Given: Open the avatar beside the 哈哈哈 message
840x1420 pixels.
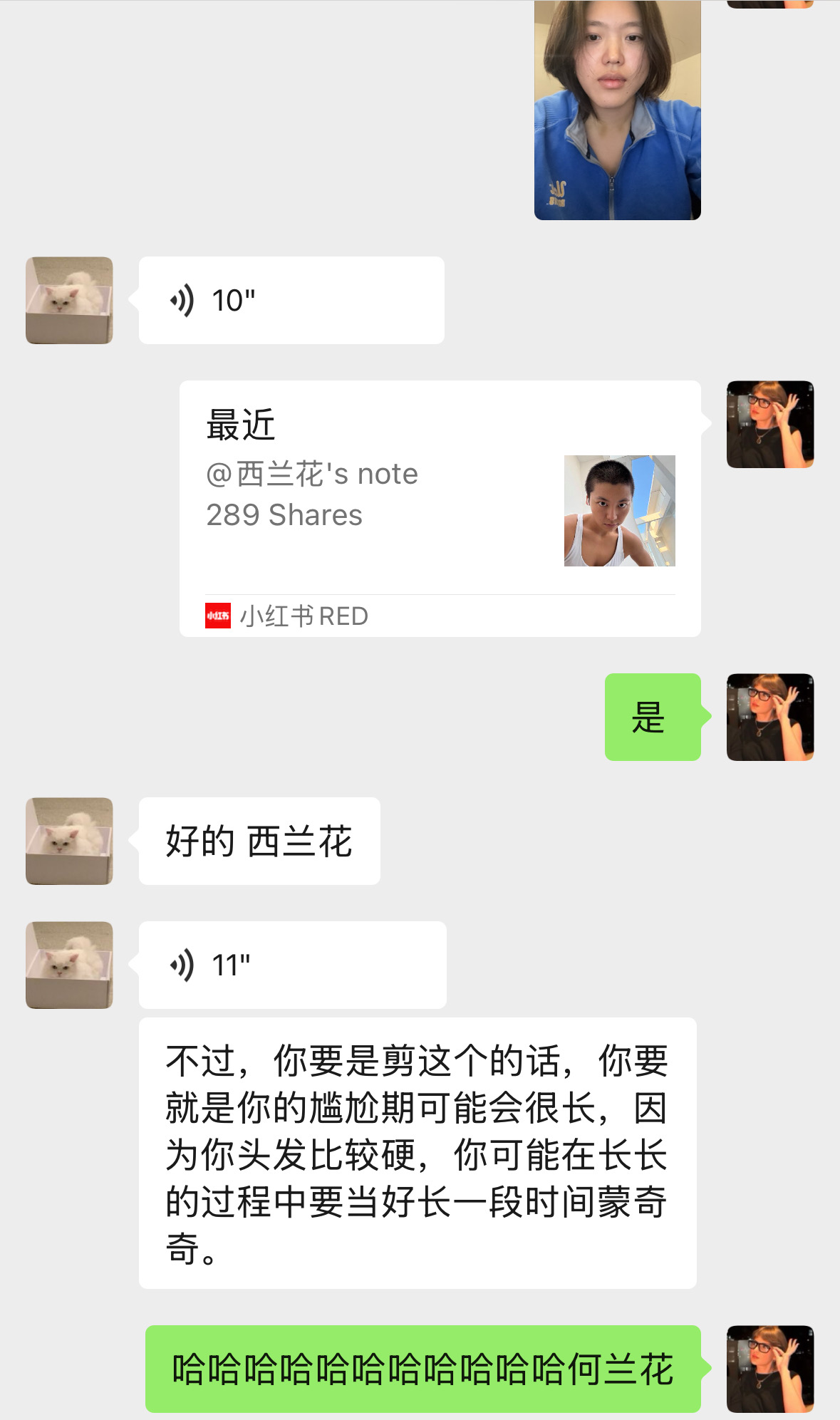Looking at the screenshot, I should (x=769, y=1369).
